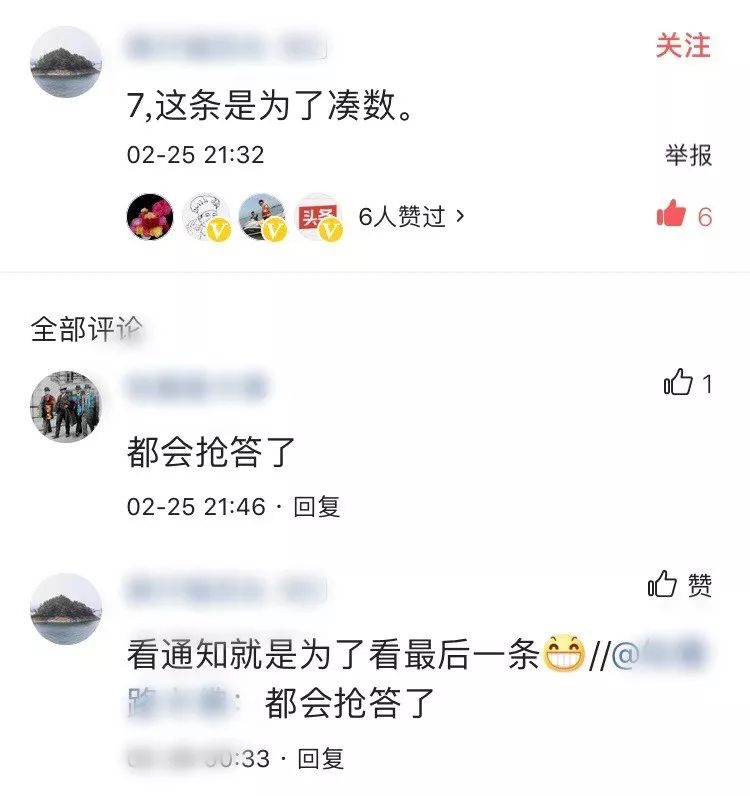Open the main comment author's island avatar

coord(66,62)
